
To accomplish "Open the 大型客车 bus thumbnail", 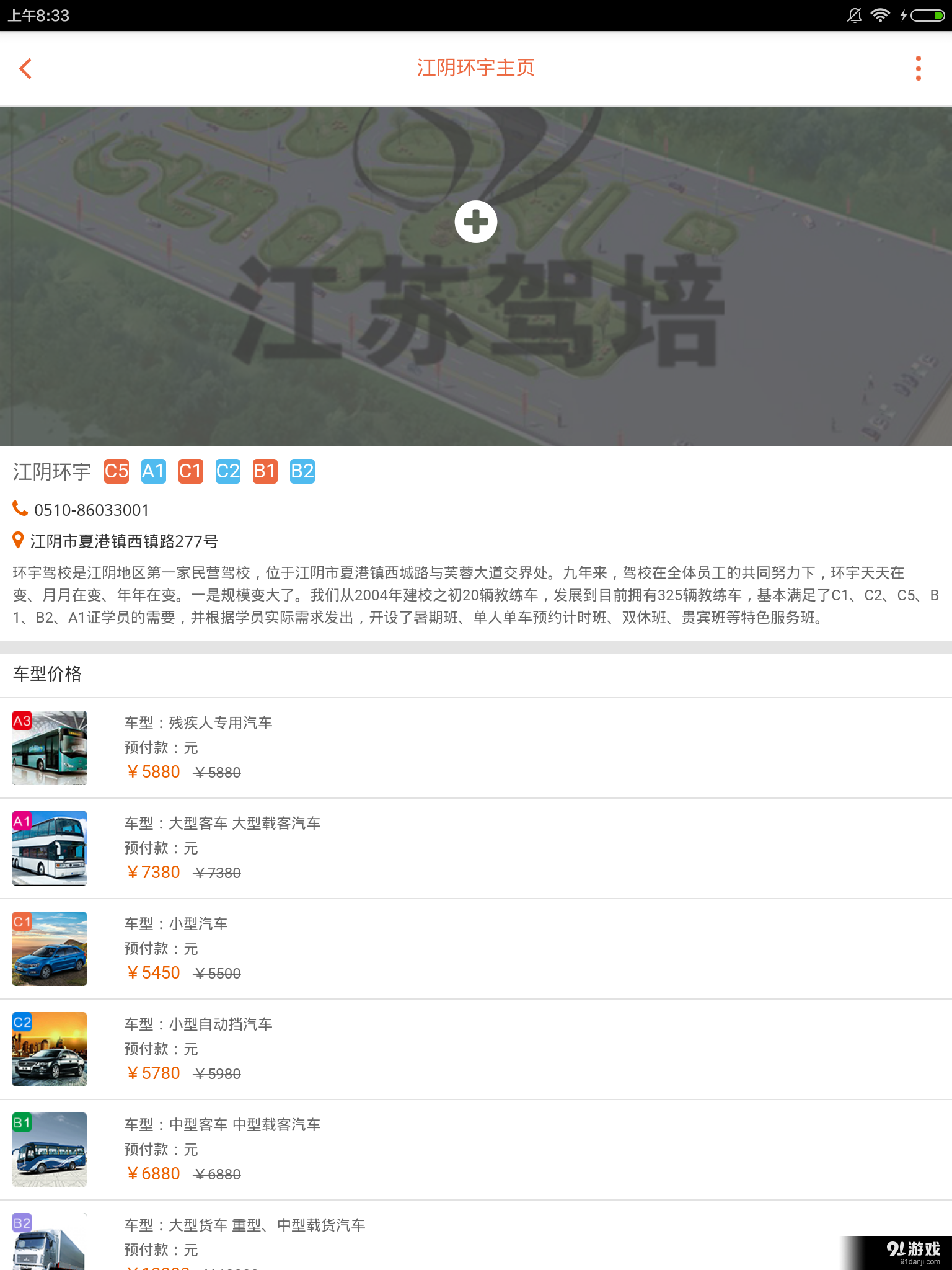I will [50, 848].
